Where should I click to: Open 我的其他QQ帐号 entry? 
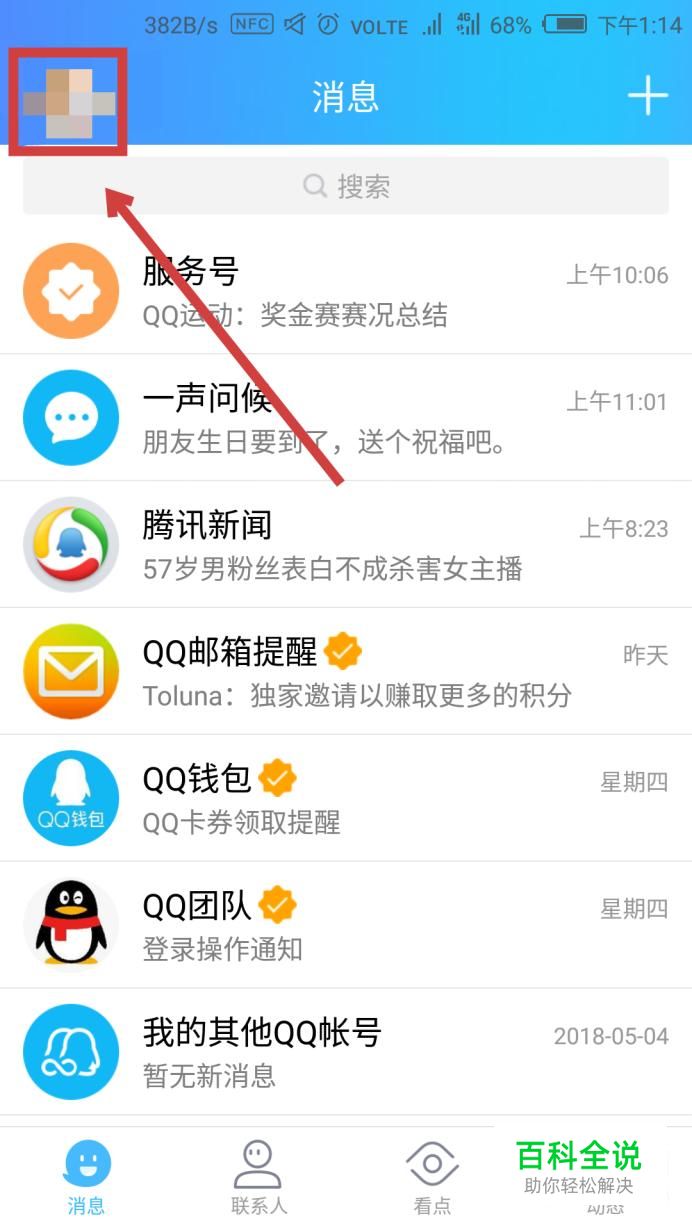346,1052
